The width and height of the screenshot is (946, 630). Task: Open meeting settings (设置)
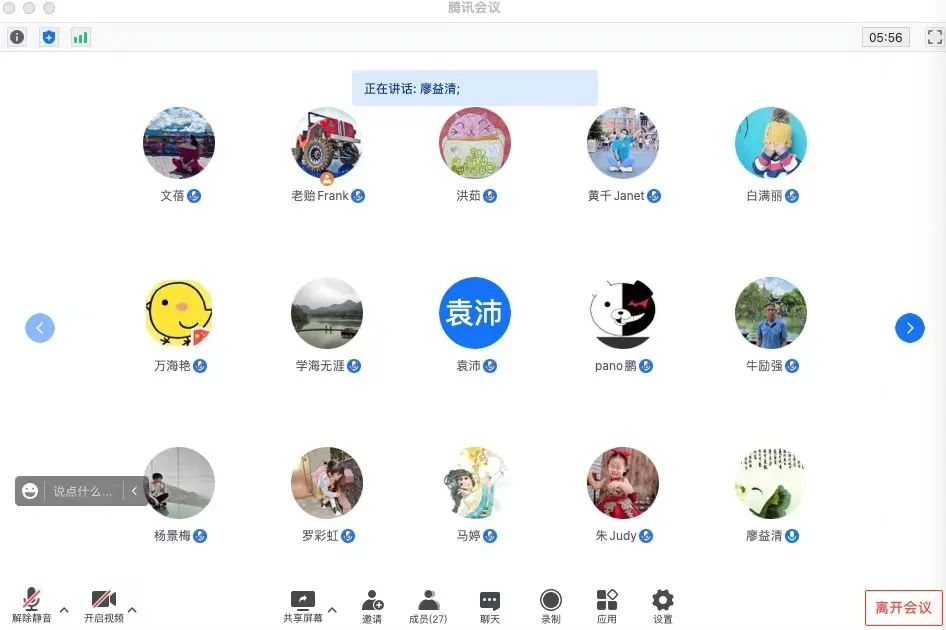tap(662, 605)
